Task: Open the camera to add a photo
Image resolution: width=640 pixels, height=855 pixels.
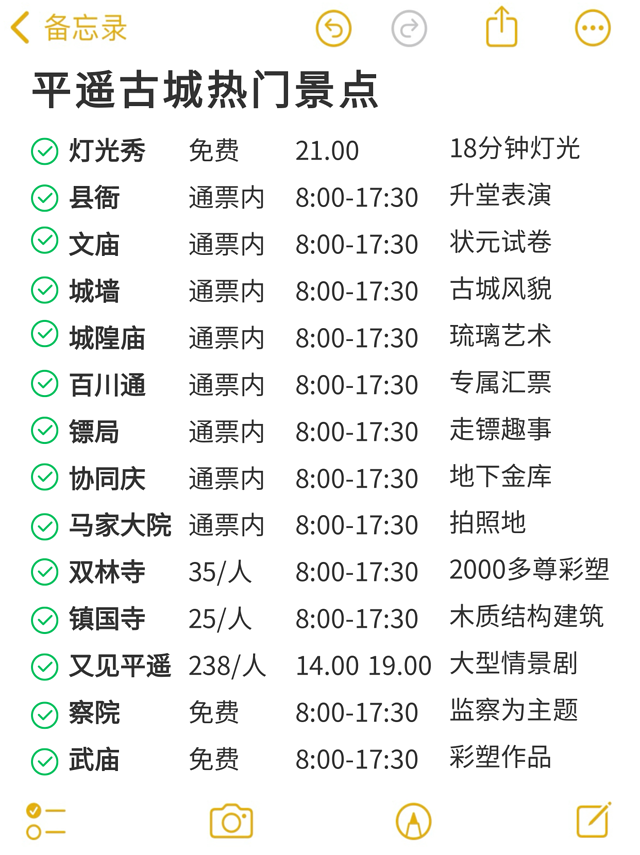Action: [x=231, y=822]
